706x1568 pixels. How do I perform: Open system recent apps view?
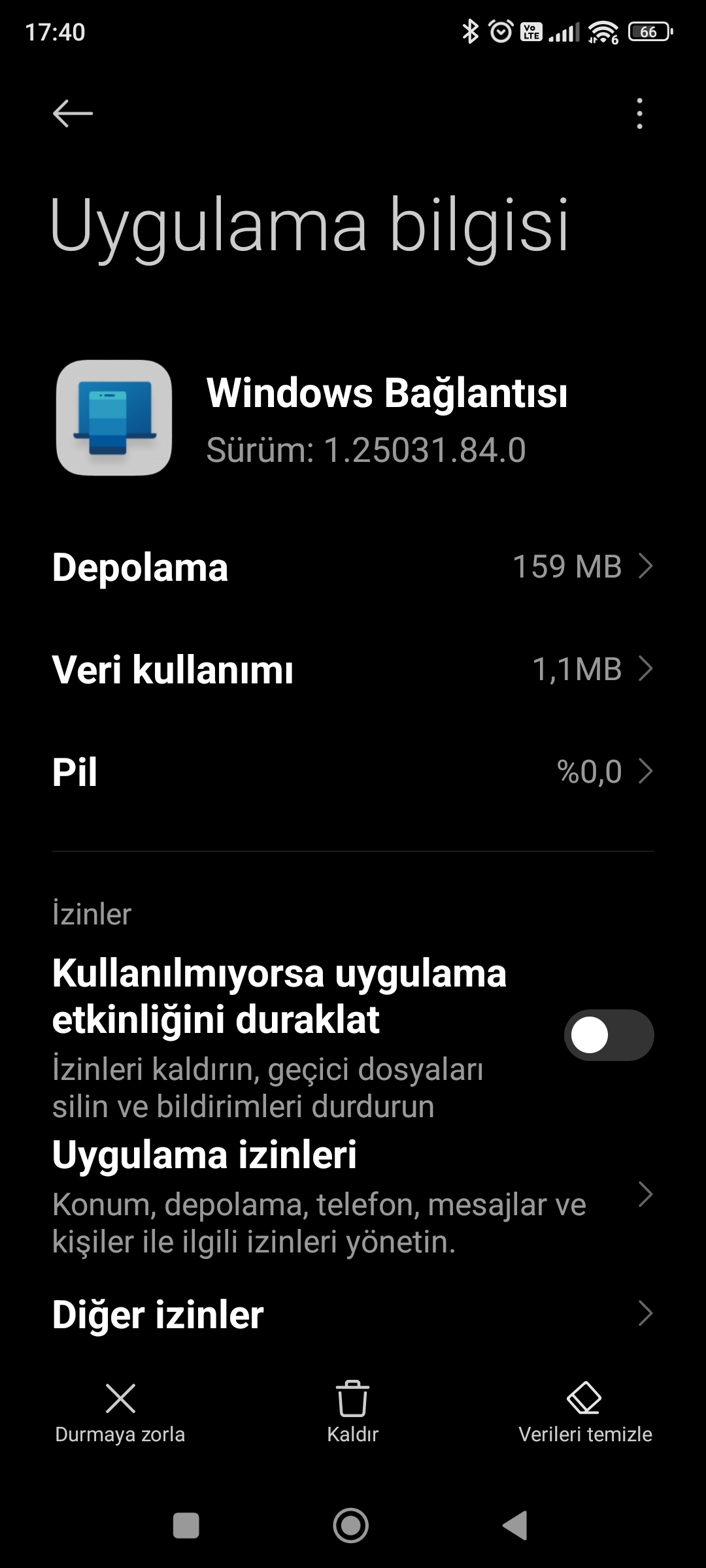186,1526
